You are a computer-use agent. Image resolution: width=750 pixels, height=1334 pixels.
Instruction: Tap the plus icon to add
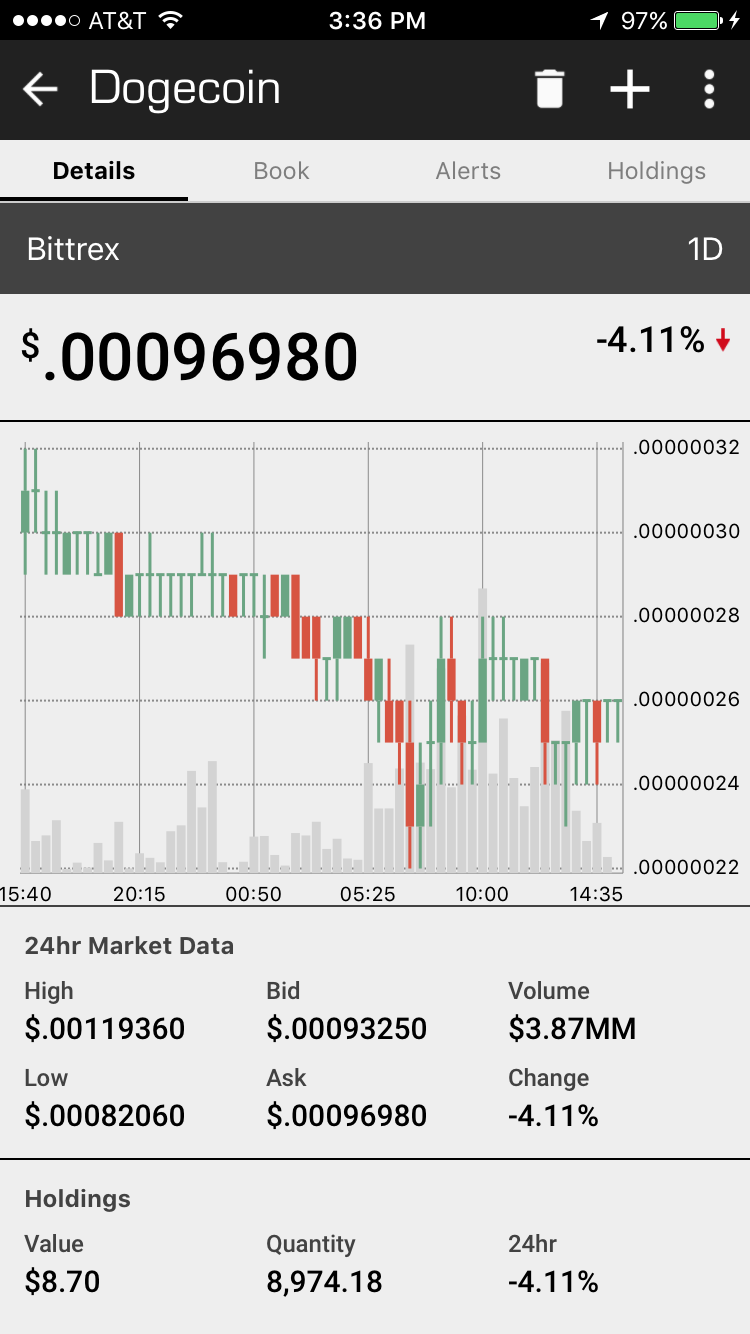(630, 89)
